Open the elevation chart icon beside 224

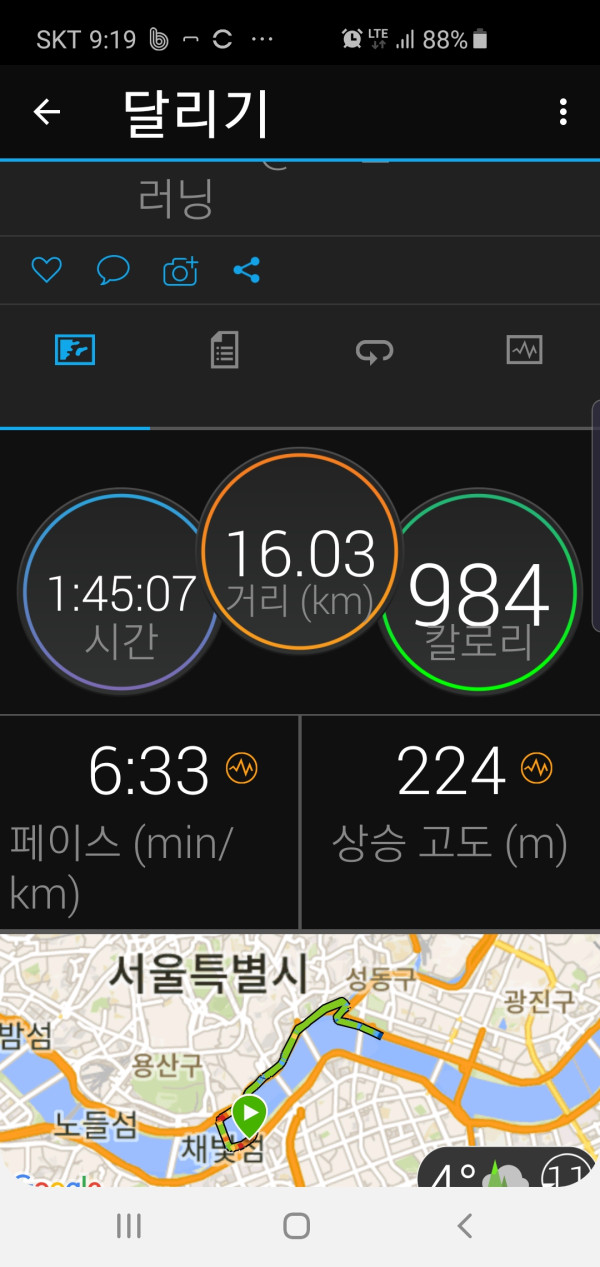[537, 768]
